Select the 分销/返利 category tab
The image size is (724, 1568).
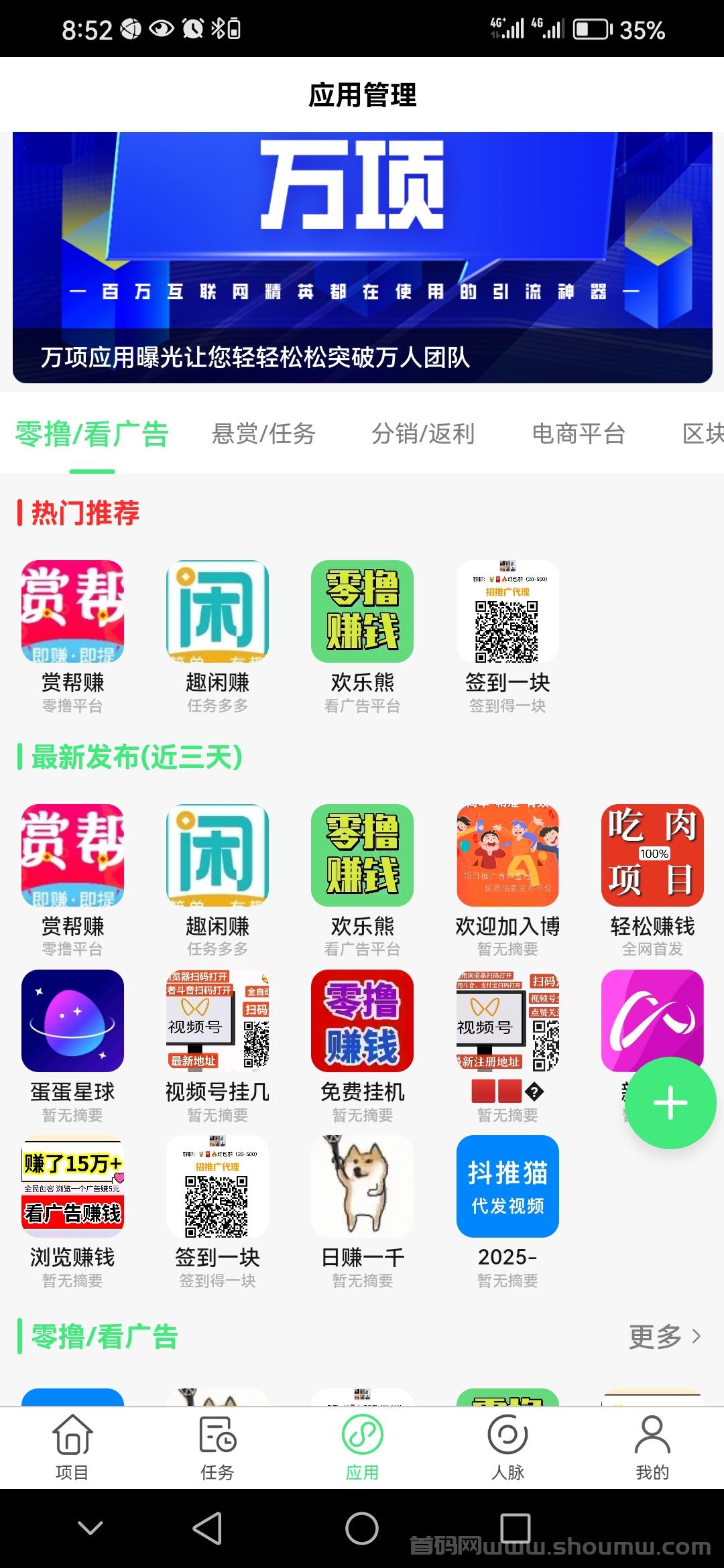[423, 434]
